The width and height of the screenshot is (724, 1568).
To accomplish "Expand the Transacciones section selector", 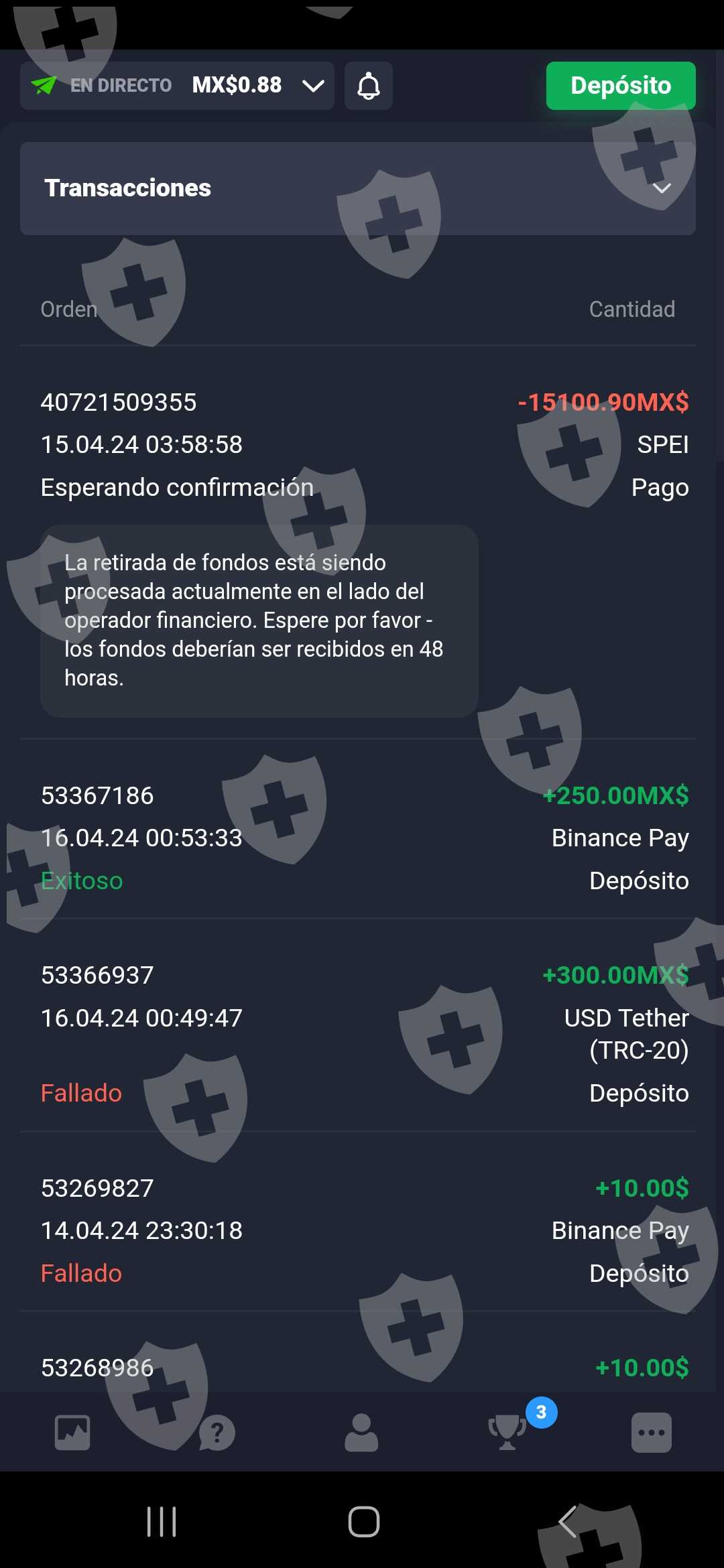I will 358,188.
